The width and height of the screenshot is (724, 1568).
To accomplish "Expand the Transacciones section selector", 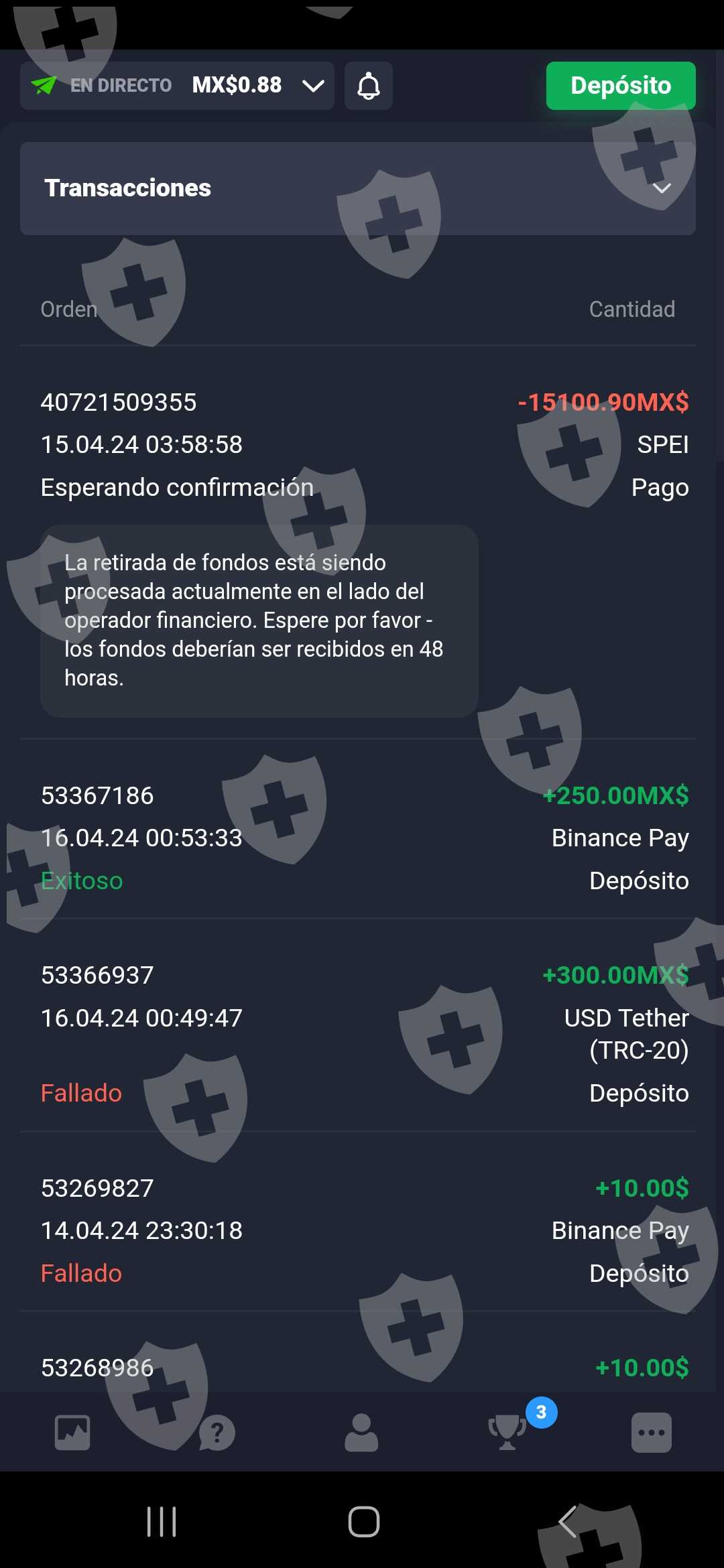I will 358,188.
